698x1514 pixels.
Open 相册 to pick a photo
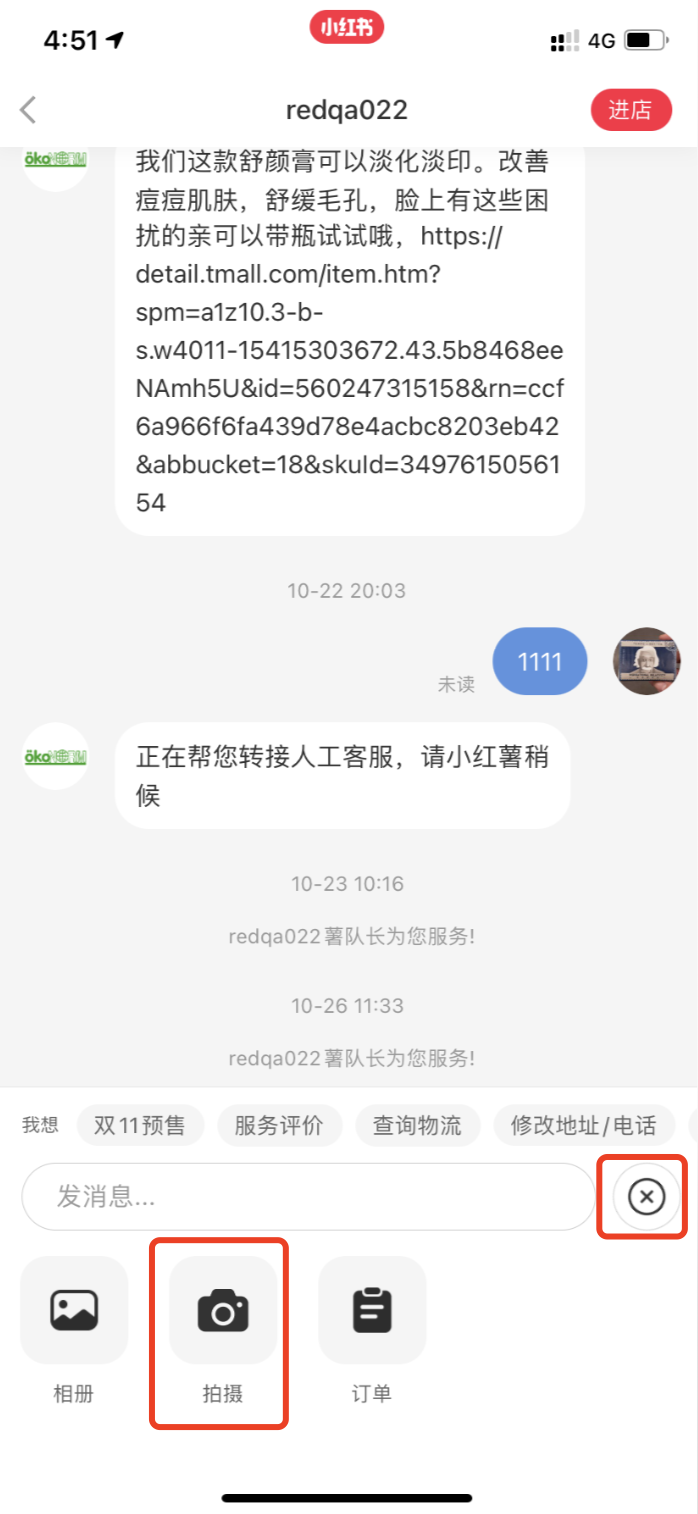74,1310
